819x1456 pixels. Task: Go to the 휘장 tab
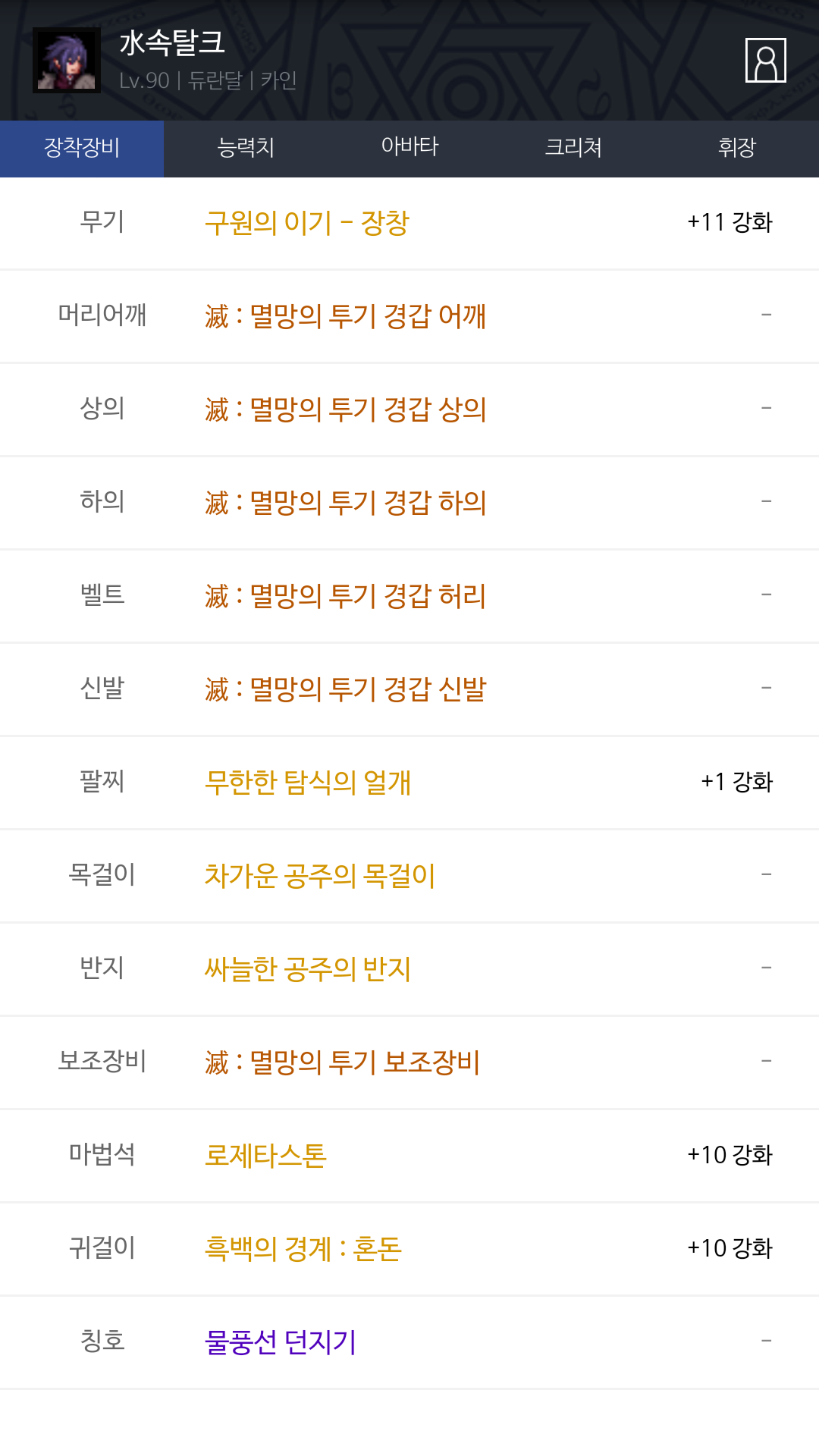pos(737,149)
